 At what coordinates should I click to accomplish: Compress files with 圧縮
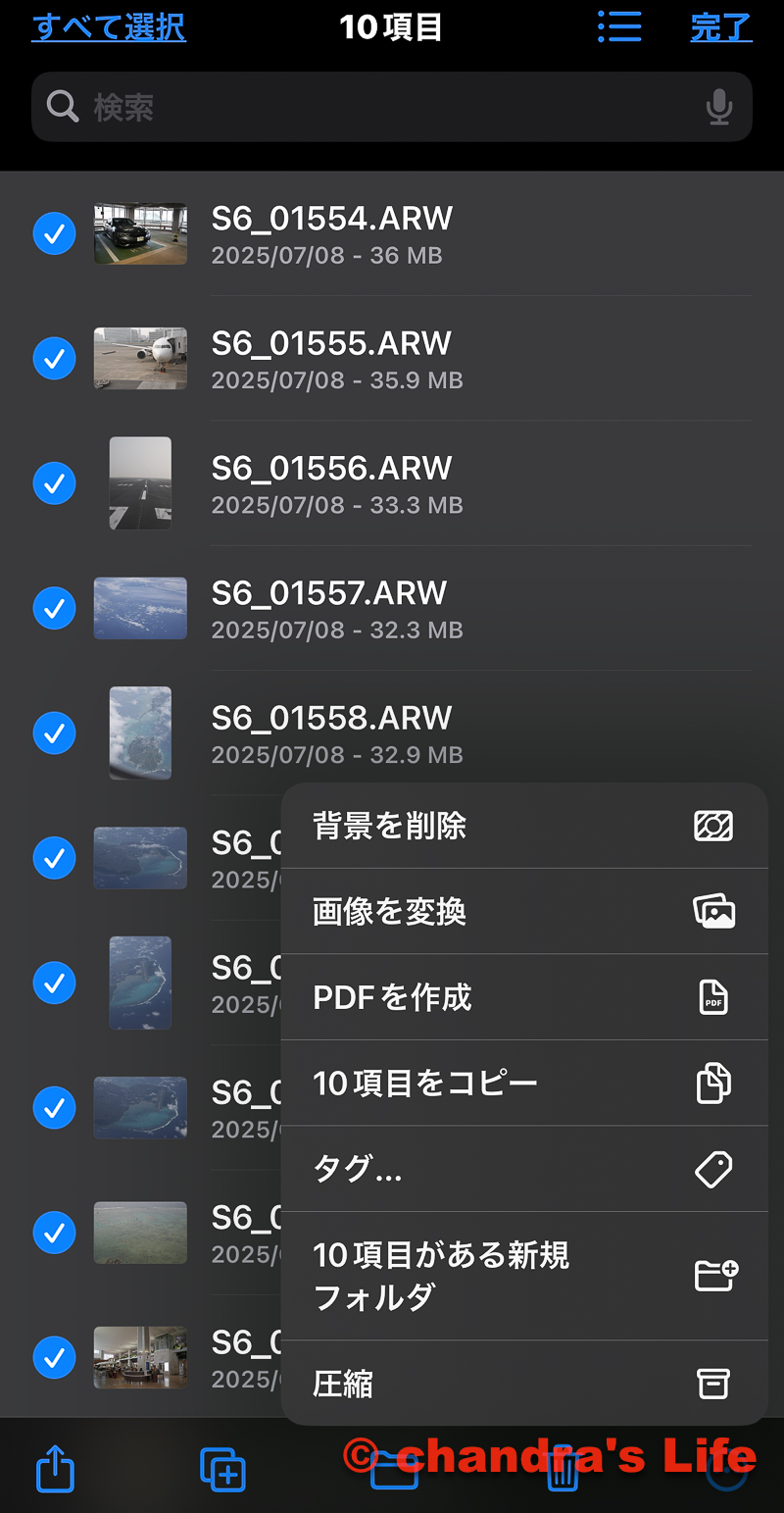coord(524,1384)
